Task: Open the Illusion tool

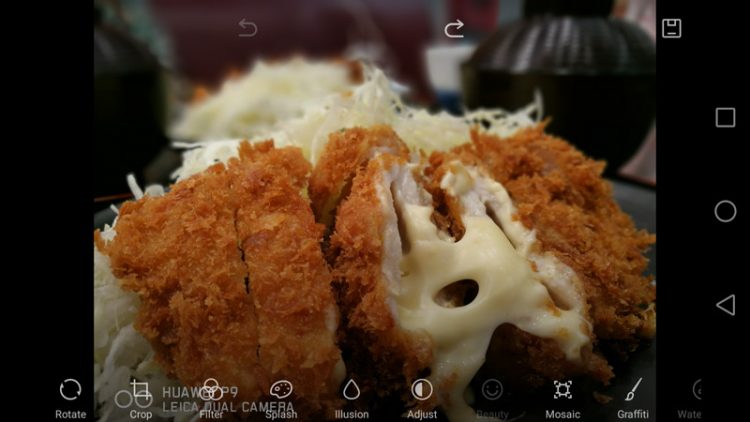Action: coord(351,397)
